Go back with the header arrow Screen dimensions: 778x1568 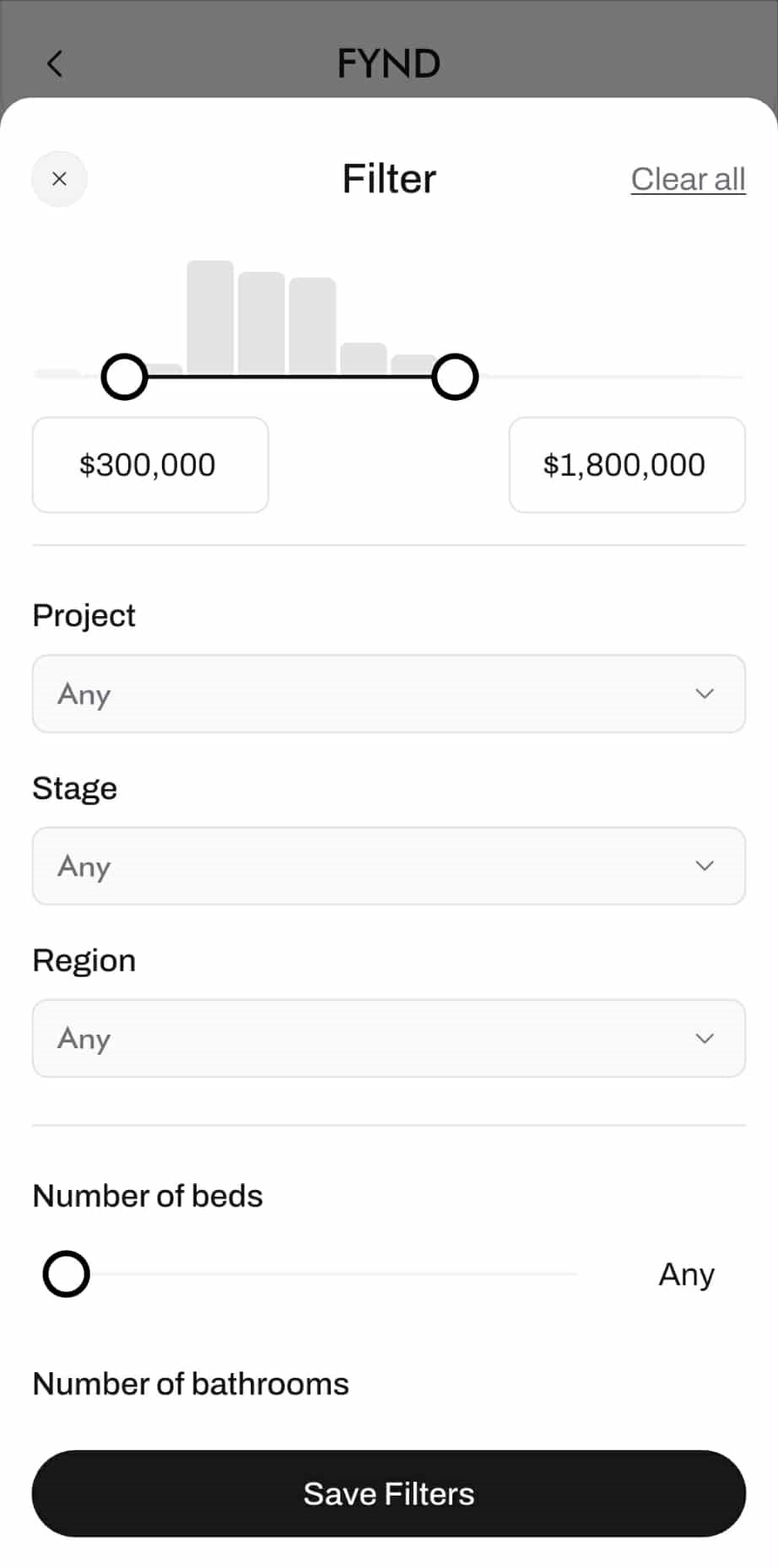pyautogui.click(x=55, y=63)
